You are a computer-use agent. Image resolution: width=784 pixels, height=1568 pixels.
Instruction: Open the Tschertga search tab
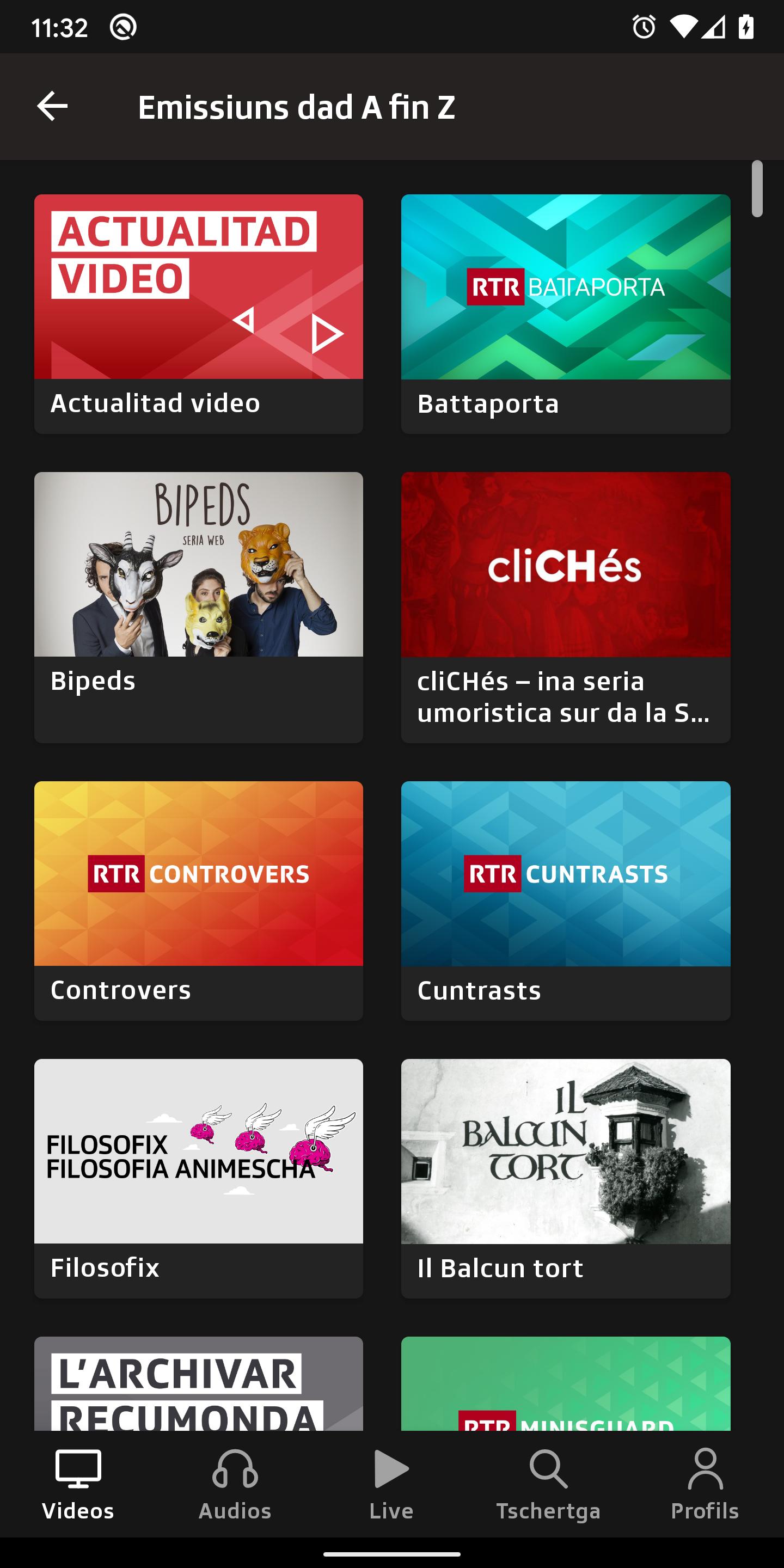tap(548, 1484)
